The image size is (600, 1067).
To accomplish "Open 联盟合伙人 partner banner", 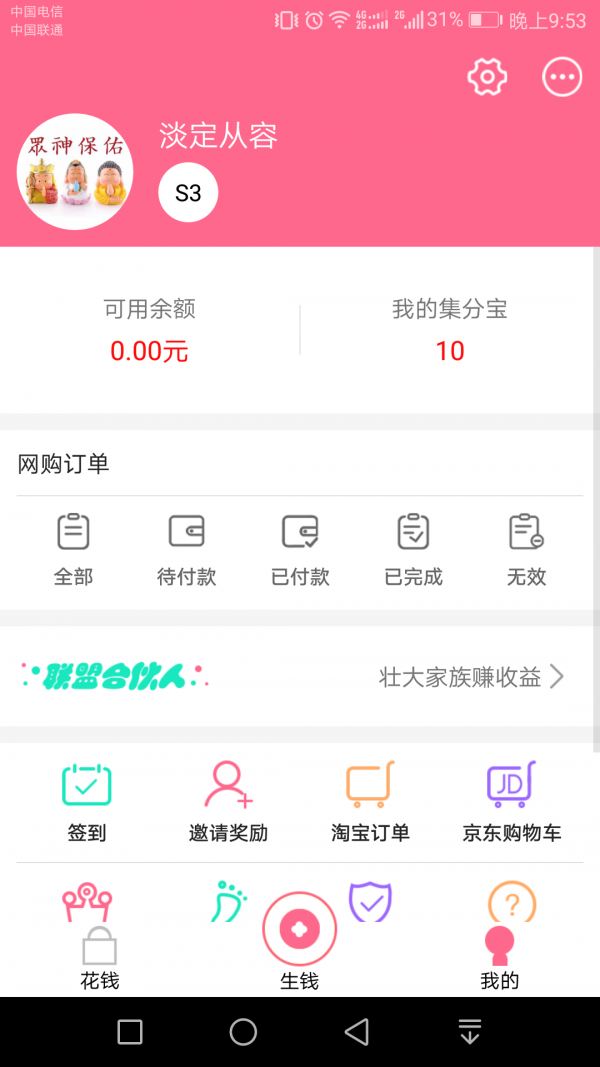I will click(300, 677).
